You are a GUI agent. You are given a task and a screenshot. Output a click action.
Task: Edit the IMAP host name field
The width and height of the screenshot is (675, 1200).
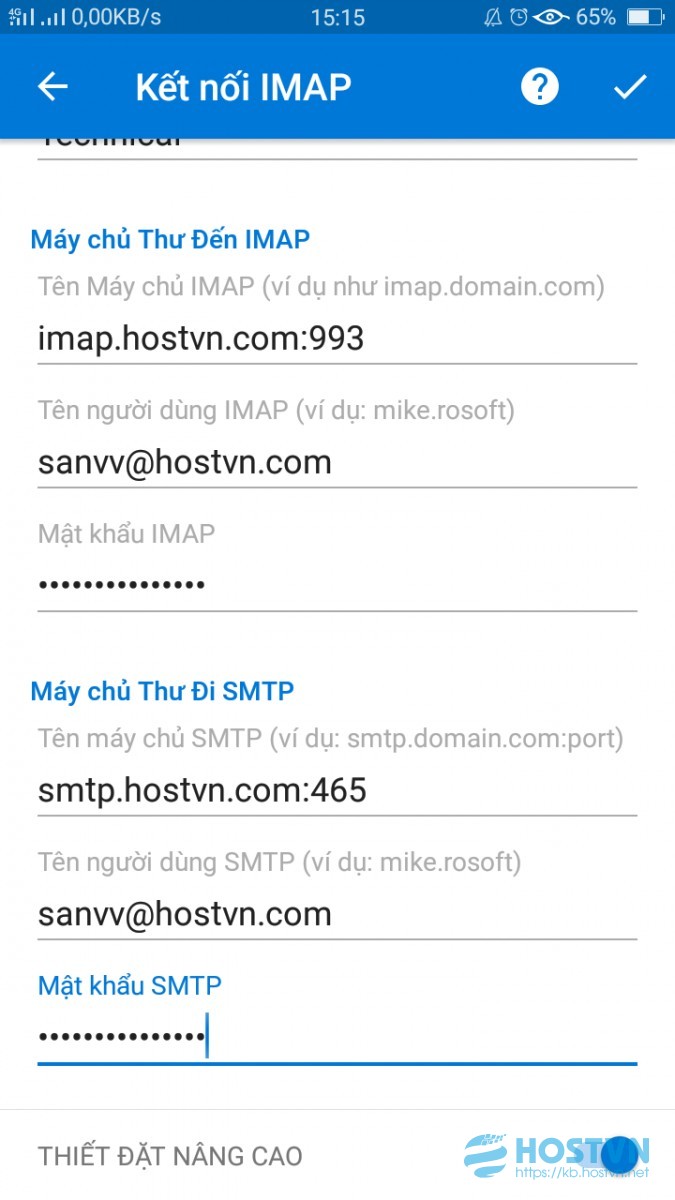pos(337,340)
